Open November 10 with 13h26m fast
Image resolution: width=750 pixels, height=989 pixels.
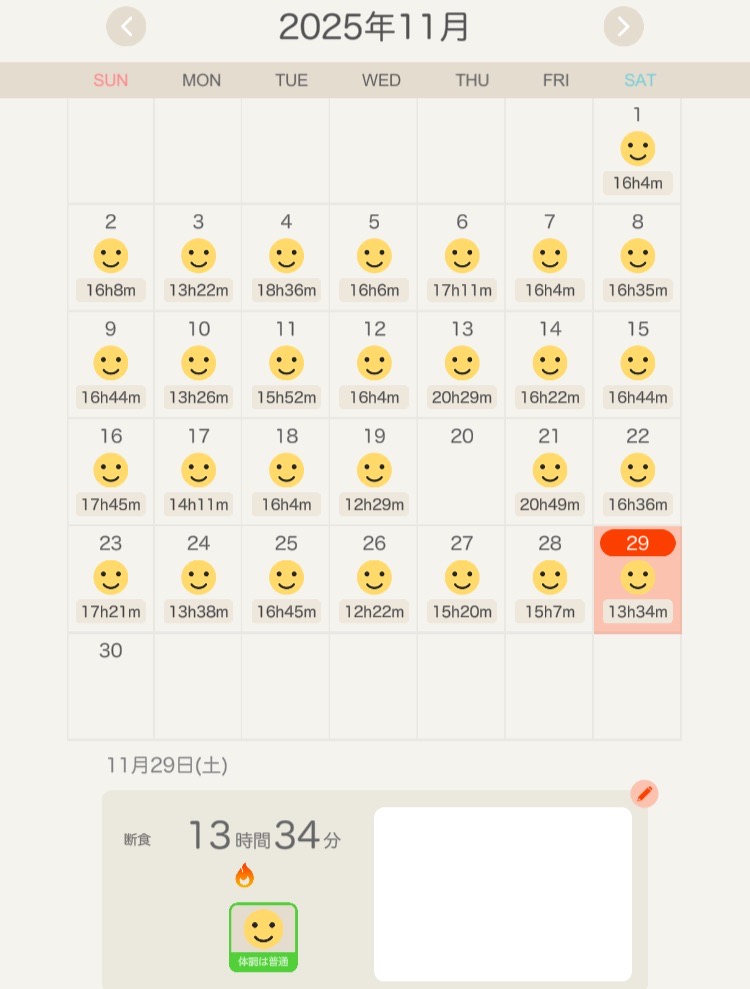(198, 364)
